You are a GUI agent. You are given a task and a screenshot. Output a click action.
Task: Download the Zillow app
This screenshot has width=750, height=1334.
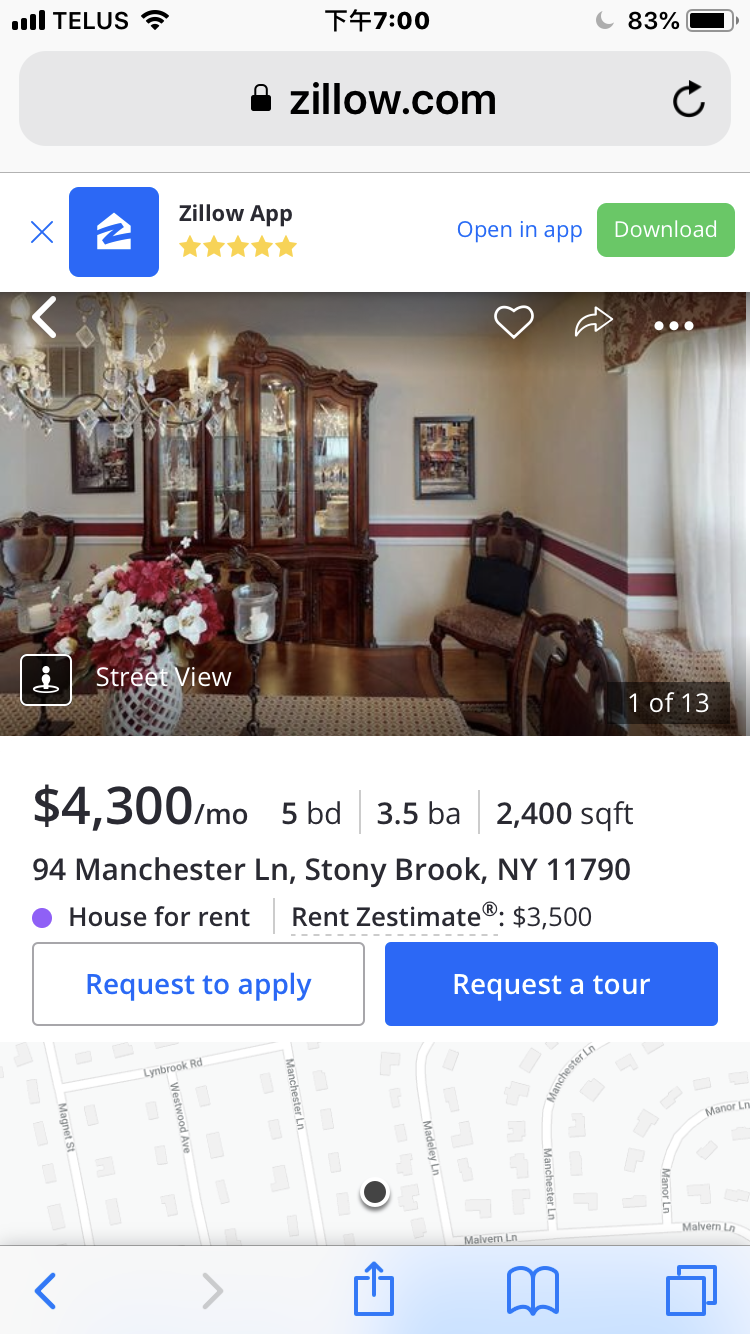pos(665,230)
